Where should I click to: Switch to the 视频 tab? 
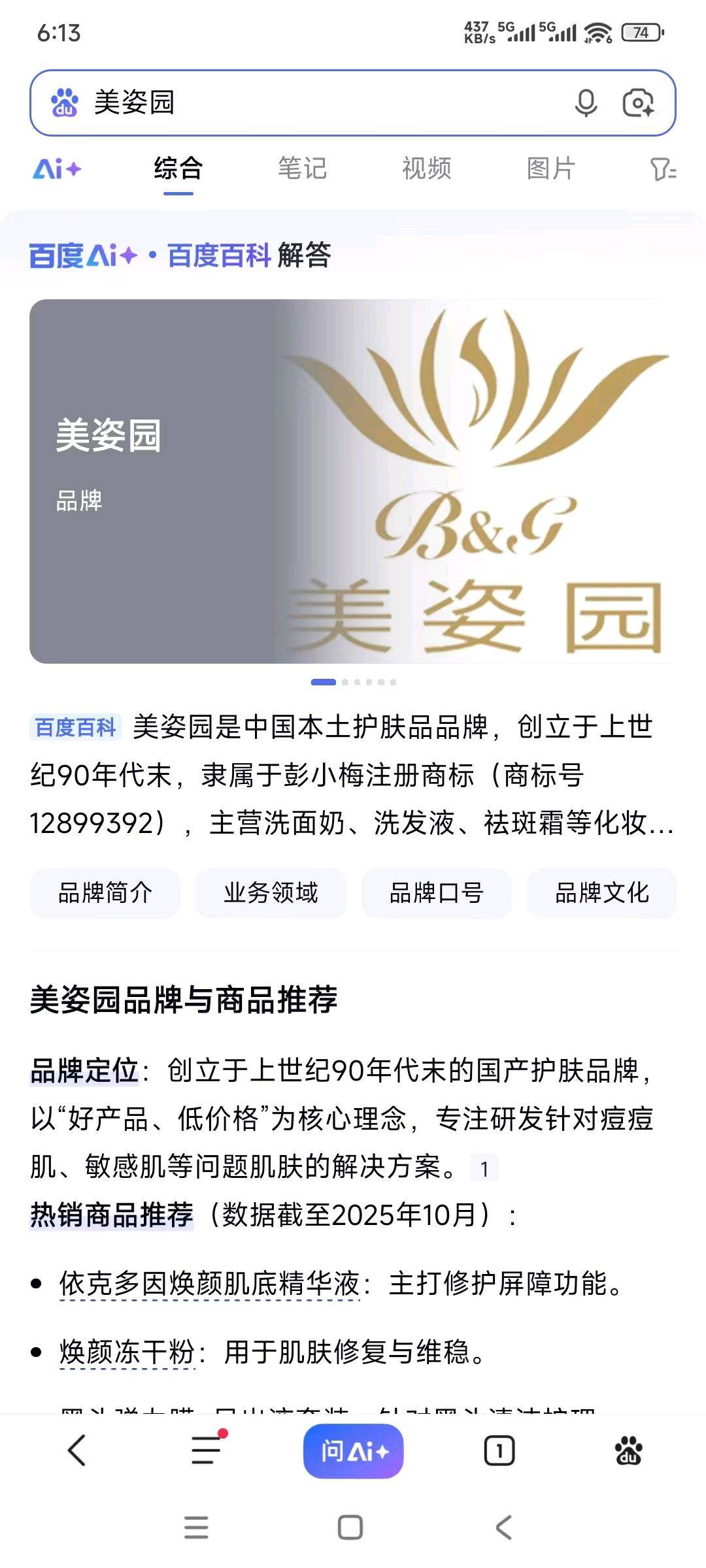click(x=426, y=169)
